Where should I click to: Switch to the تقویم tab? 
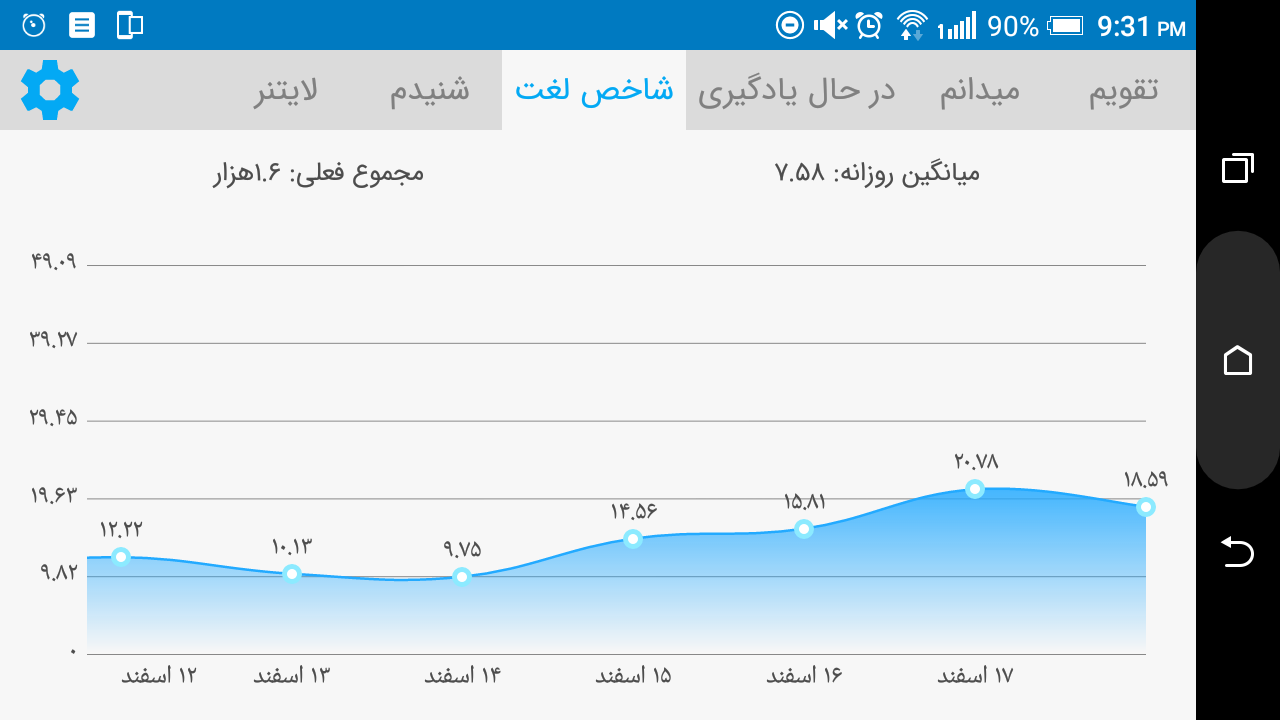point(1123,90)
